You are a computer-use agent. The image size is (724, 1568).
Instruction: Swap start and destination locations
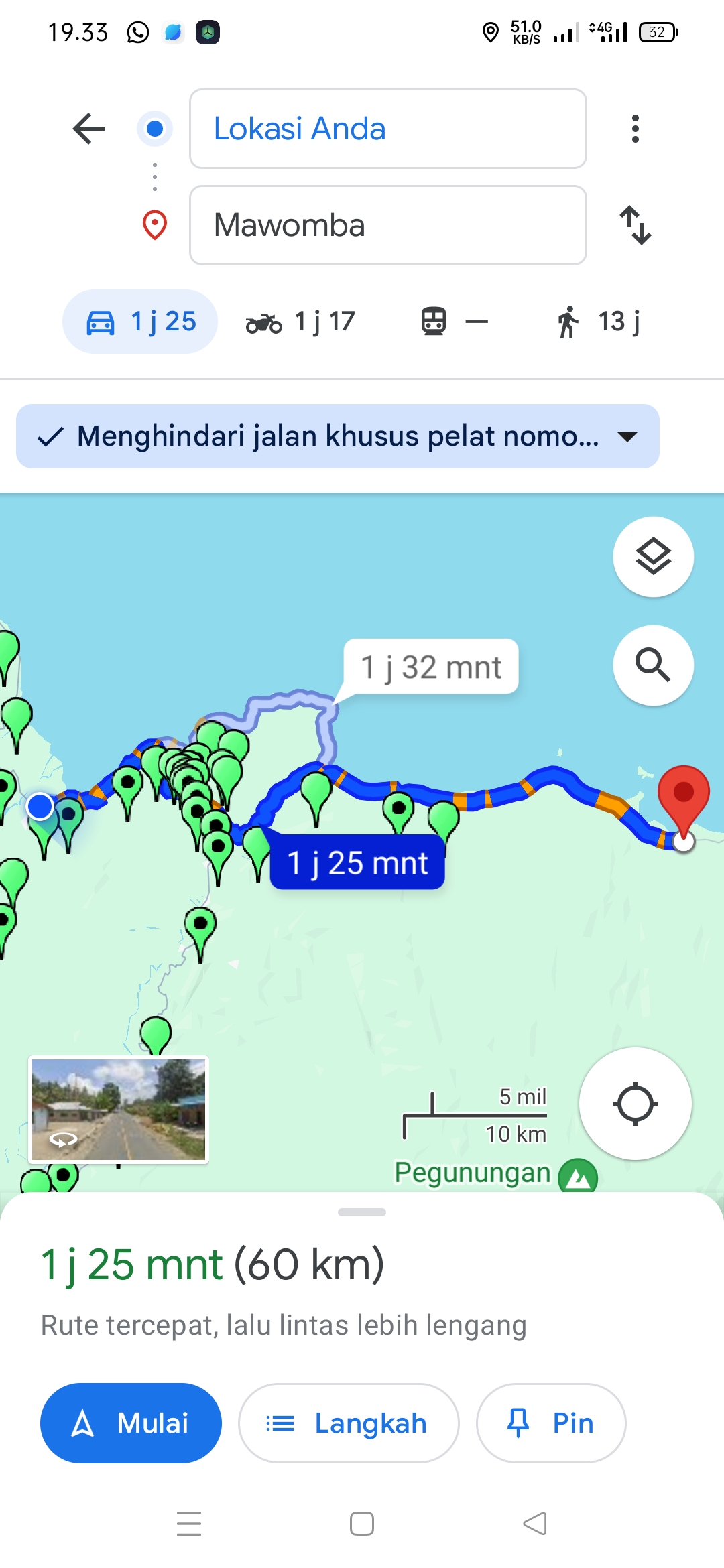(x=635, y=225)
